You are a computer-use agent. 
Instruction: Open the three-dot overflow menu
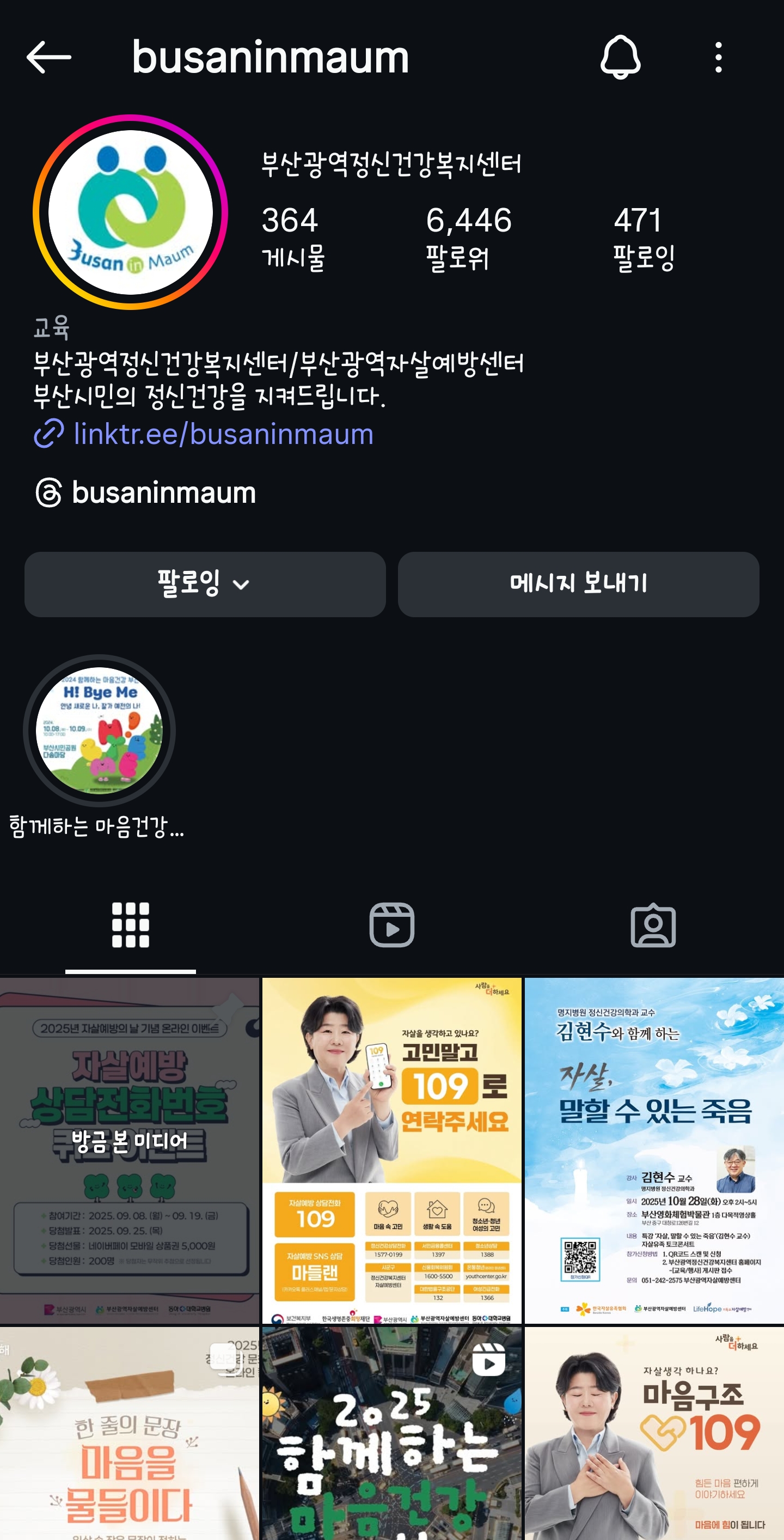click(x=718, y=57)
